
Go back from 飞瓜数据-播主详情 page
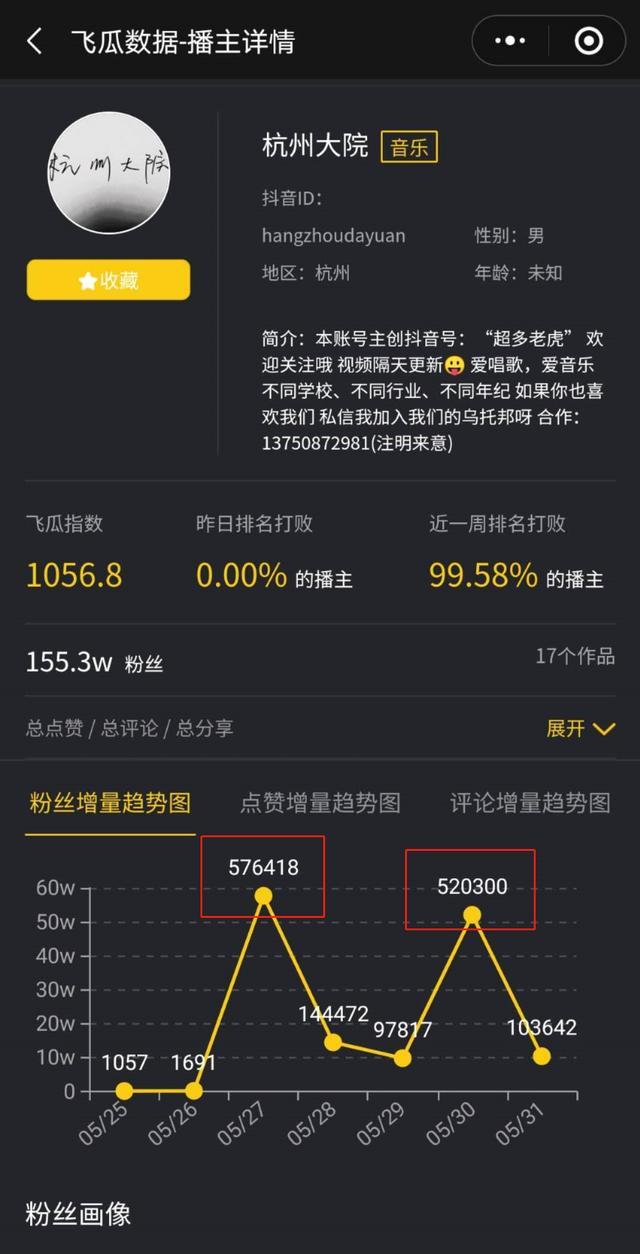pos(35,41)
